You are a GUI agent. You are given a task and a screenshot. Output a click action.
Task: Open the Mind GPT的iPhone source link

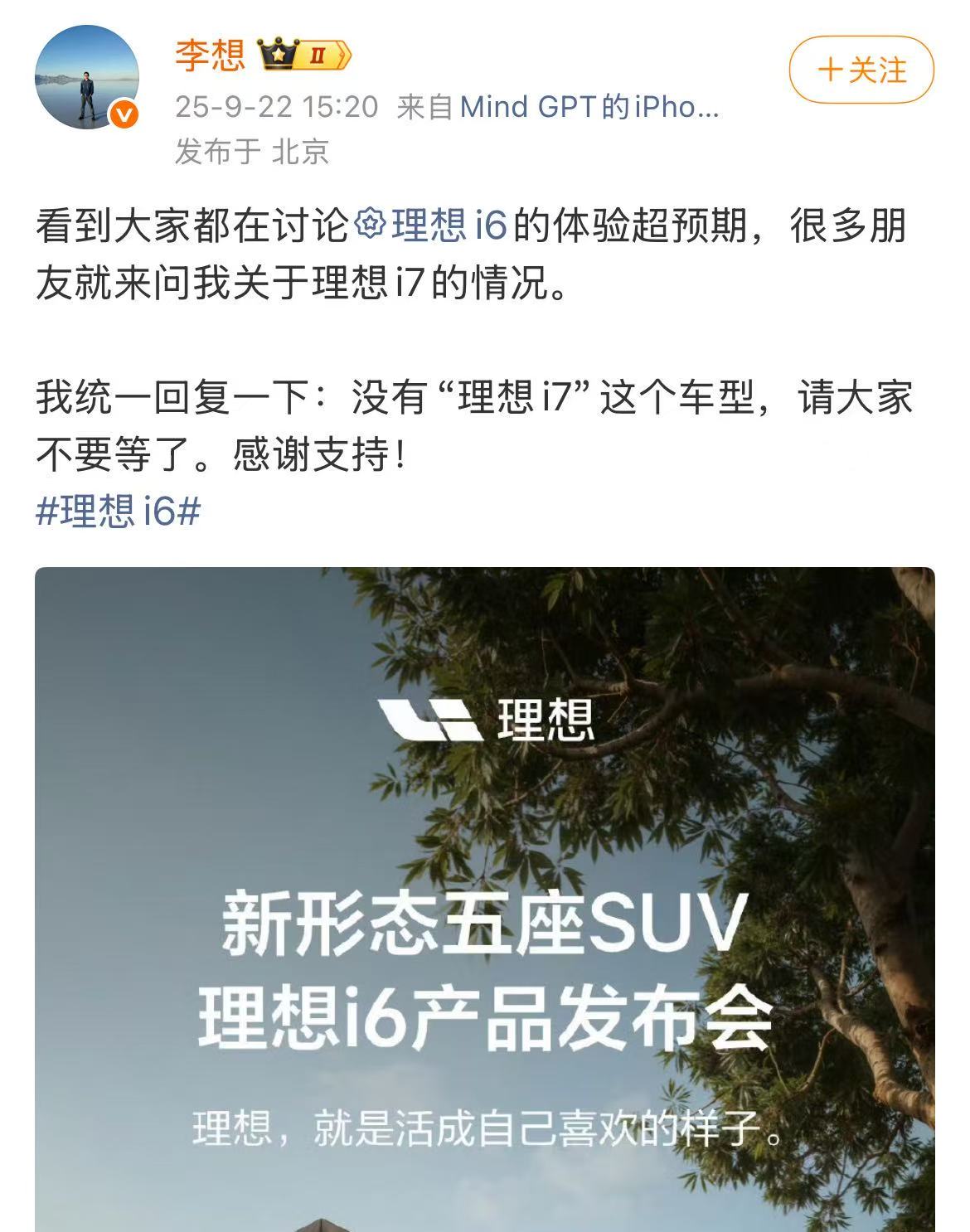coord(589,107)
